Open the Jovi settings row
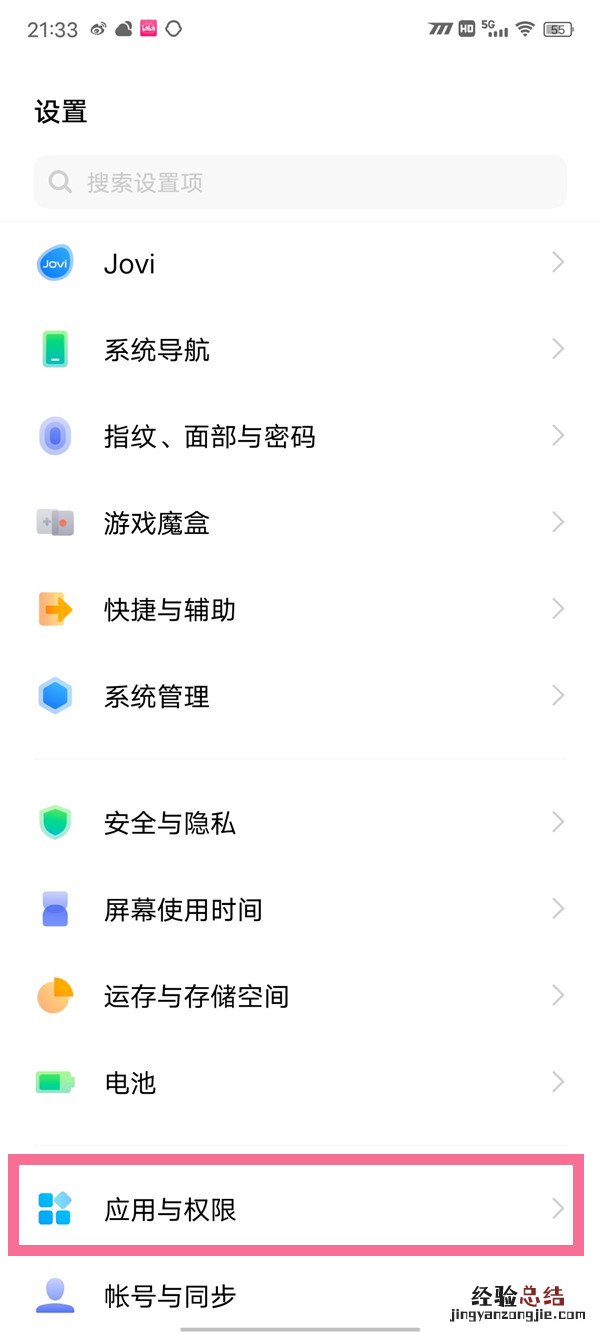Screen dimensions: 600x1333 300,264
